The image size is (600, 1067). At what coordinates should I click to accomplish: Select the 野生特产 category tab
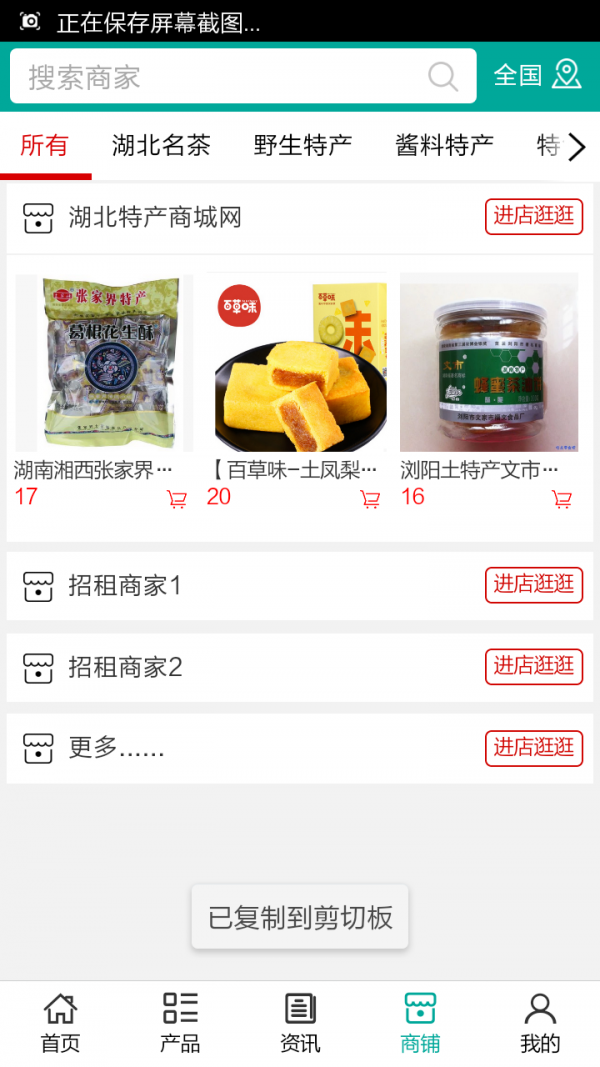(x=302, y=146)
